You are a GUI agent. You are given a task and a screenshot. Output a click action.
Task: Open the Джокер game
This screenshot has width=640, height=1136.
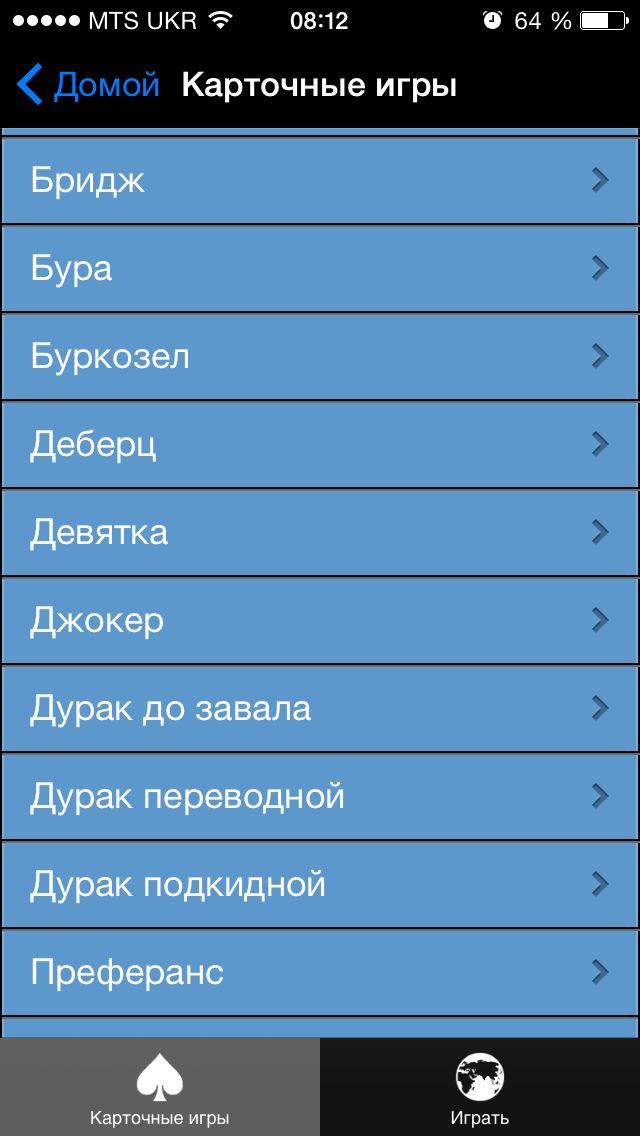pyautogui.click(x=320, y=621)
